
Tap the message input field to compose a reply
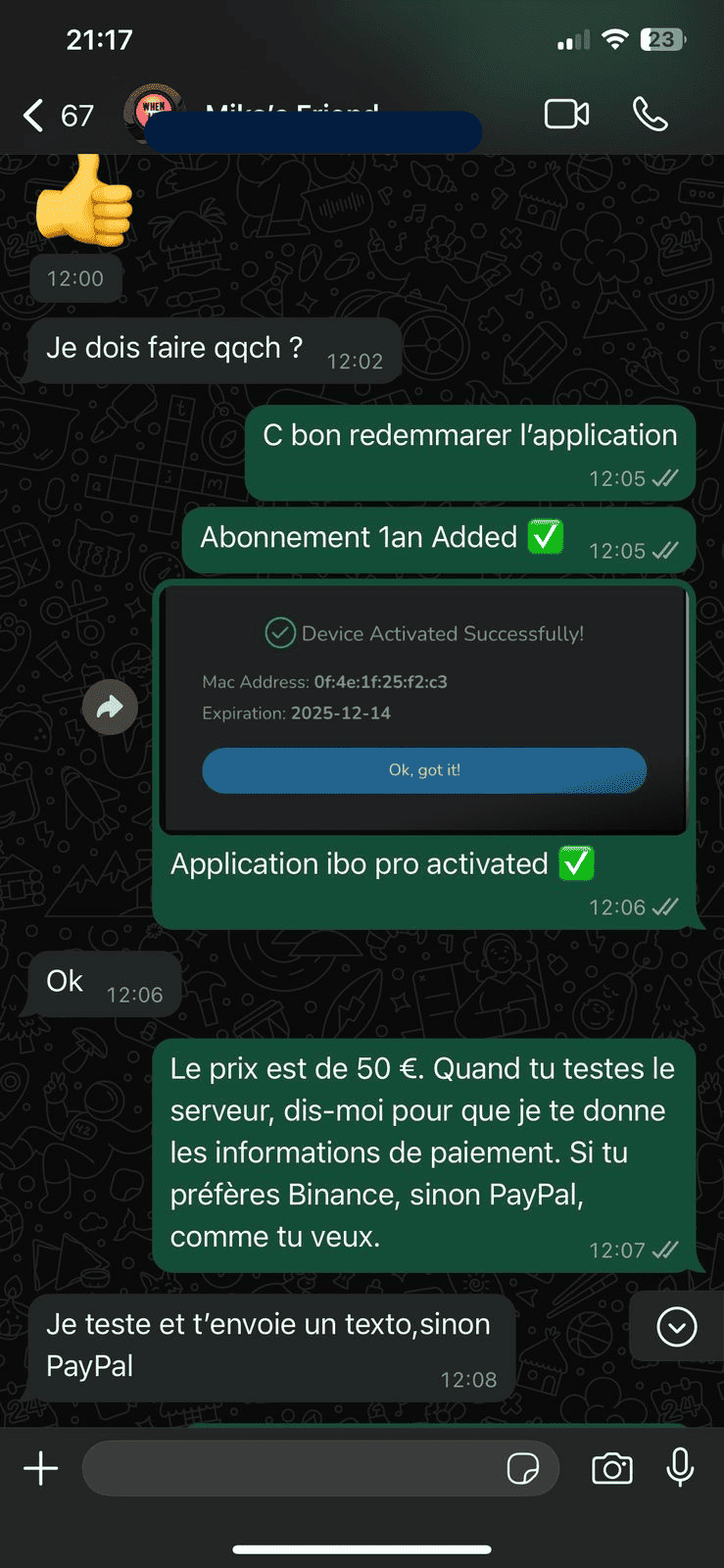pos(294,1468)
